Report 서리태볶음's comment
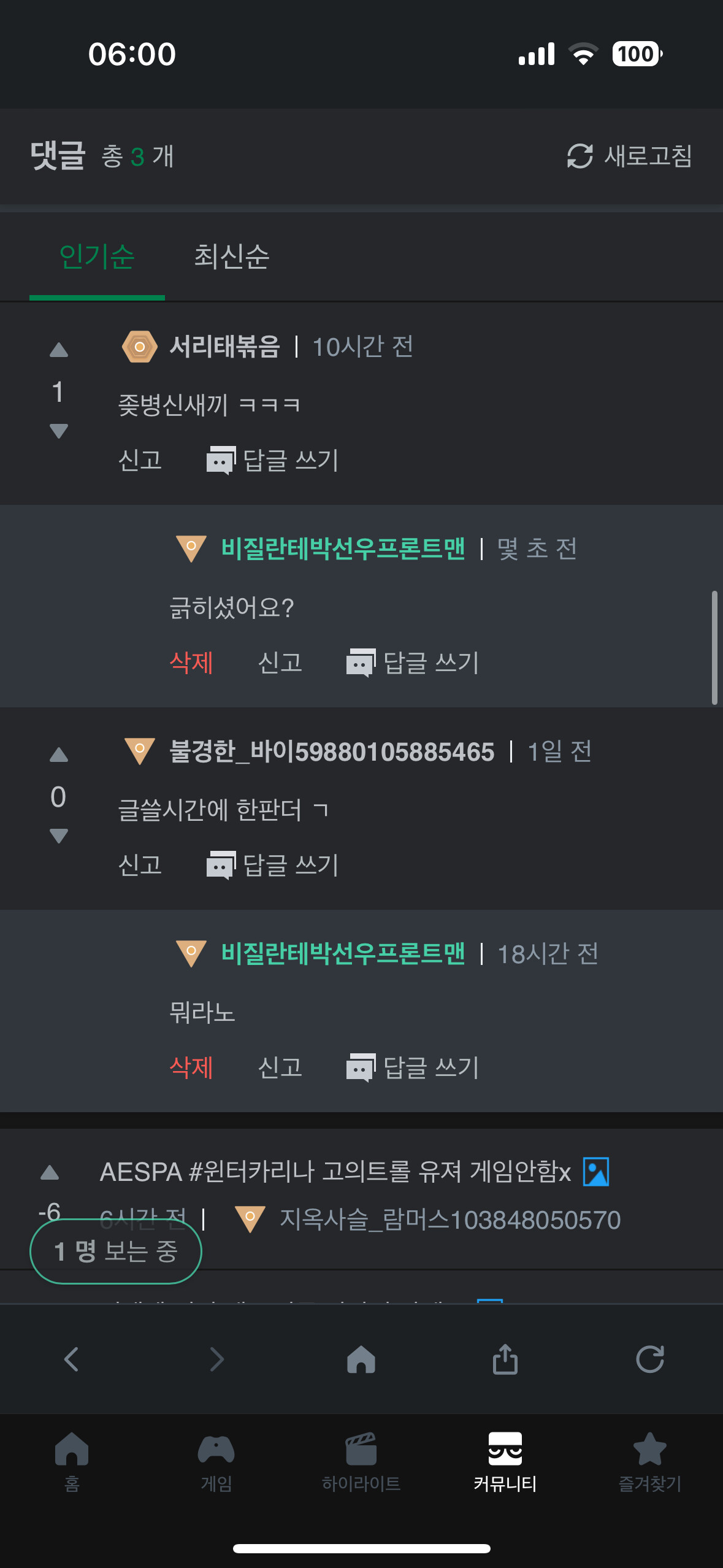The width and height of the screenshot is (723, 1568). pos(140,460)
